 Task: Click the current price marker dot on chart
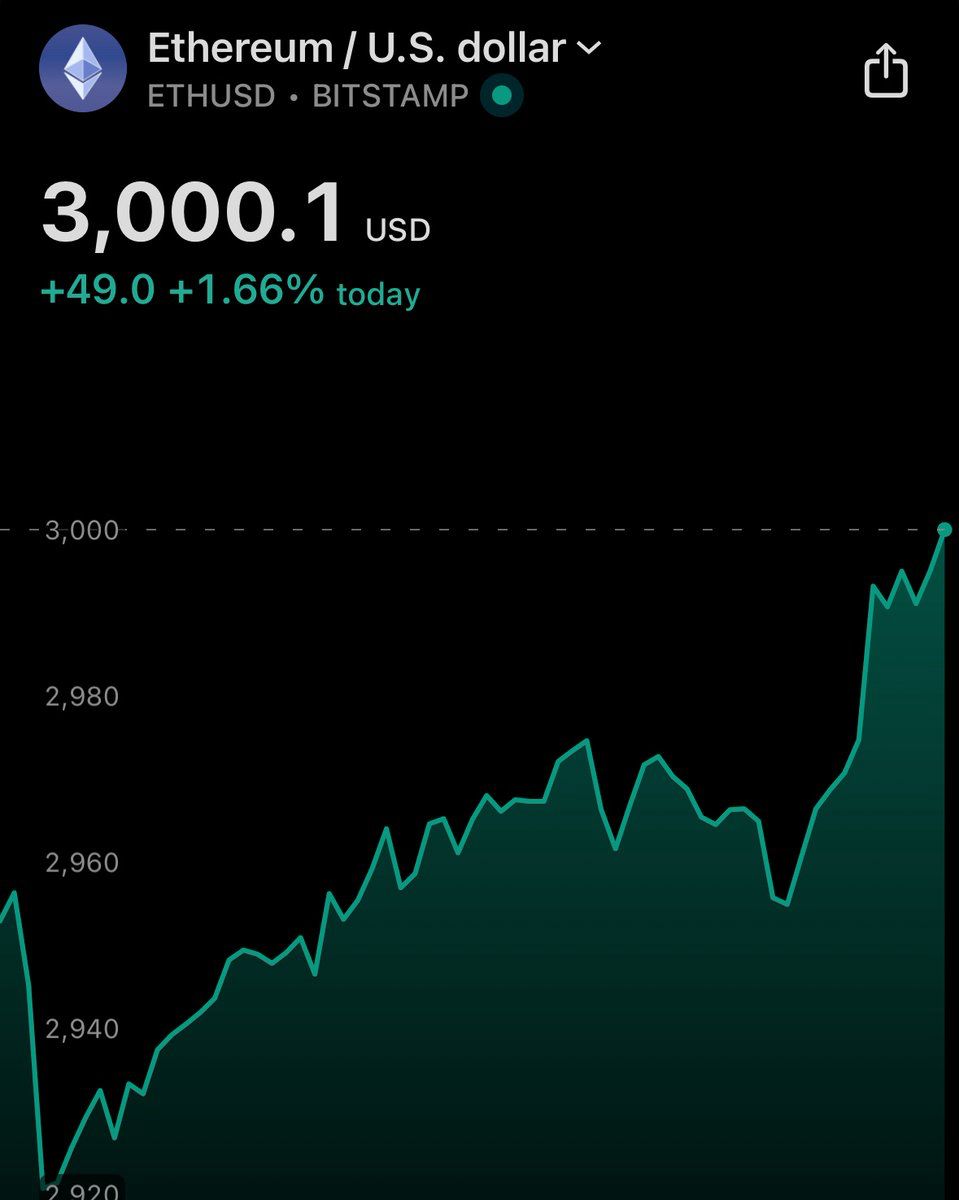pos(943,529)
